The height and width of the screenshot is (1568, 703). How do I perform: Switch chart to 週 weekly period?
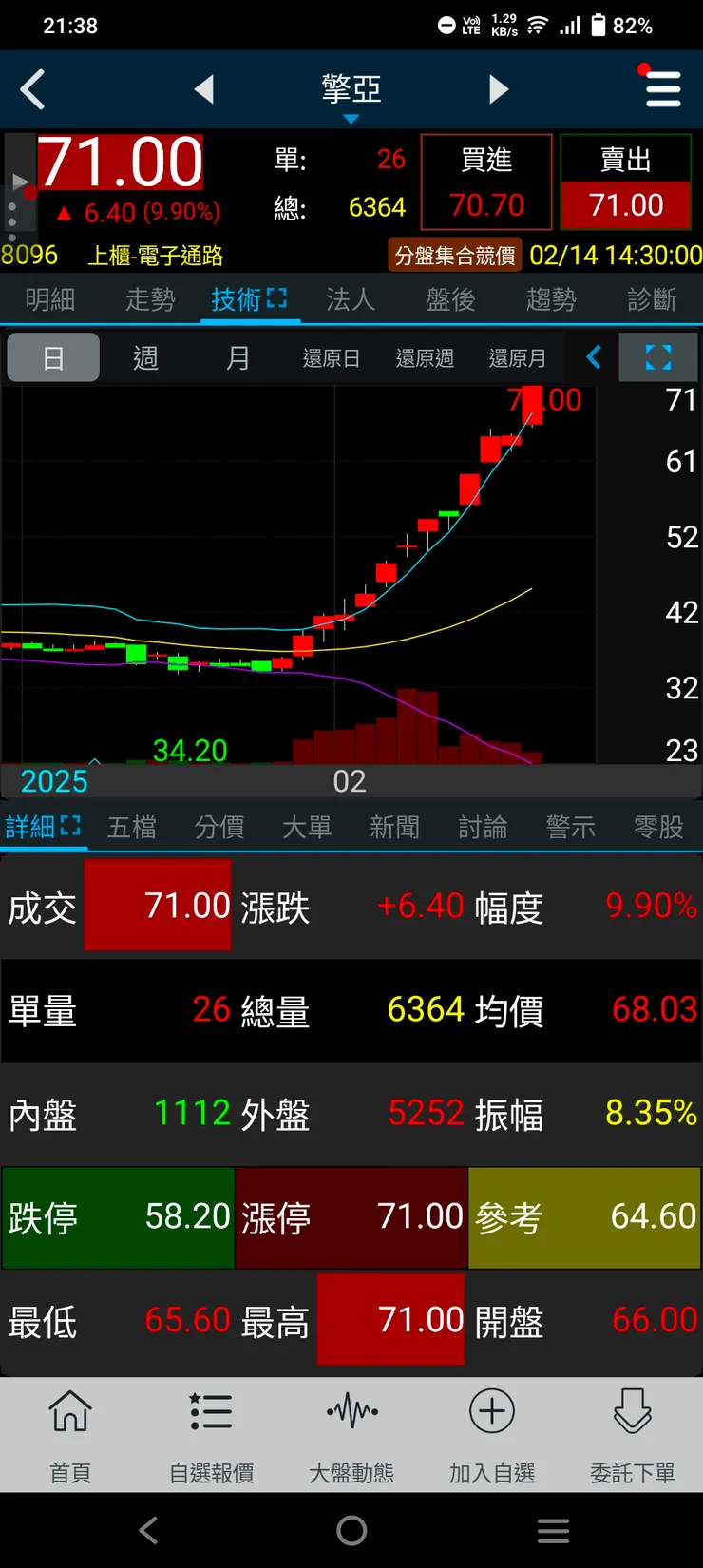(x=144, y=358)
